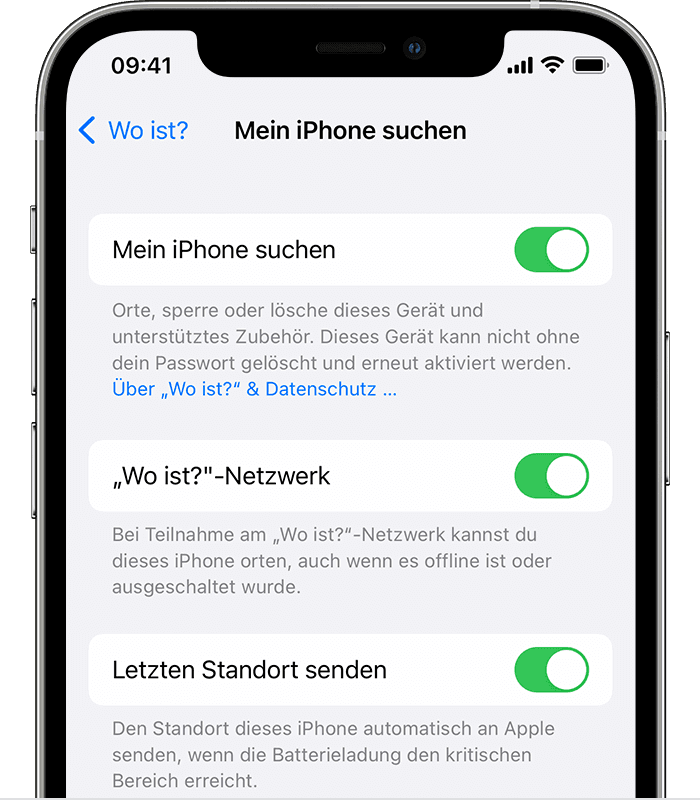Open the Über „Wo ist?“ & Datenschutz link

tap(254, 389)
